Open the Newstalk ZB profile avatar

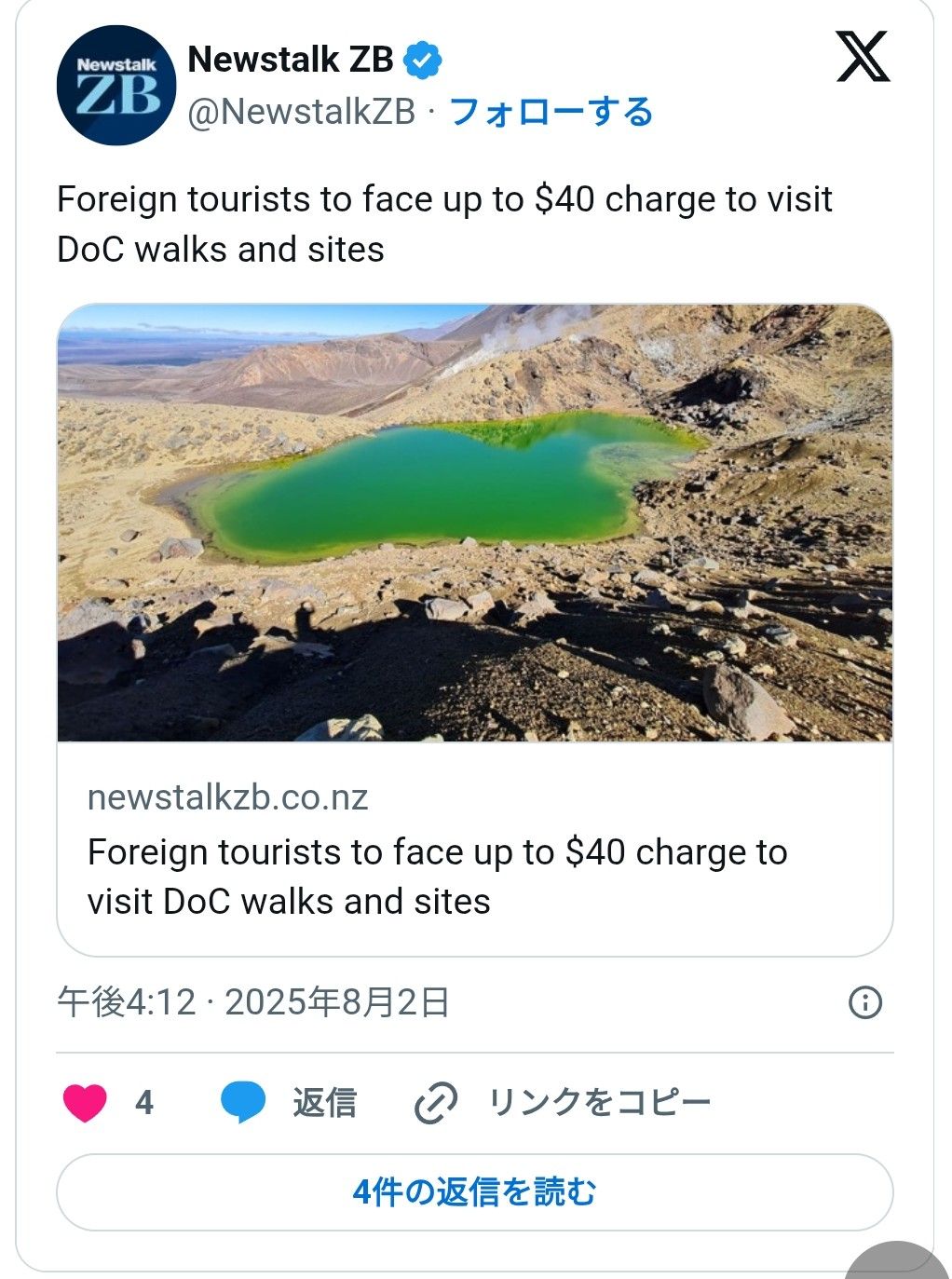click(x=116, y=86)
